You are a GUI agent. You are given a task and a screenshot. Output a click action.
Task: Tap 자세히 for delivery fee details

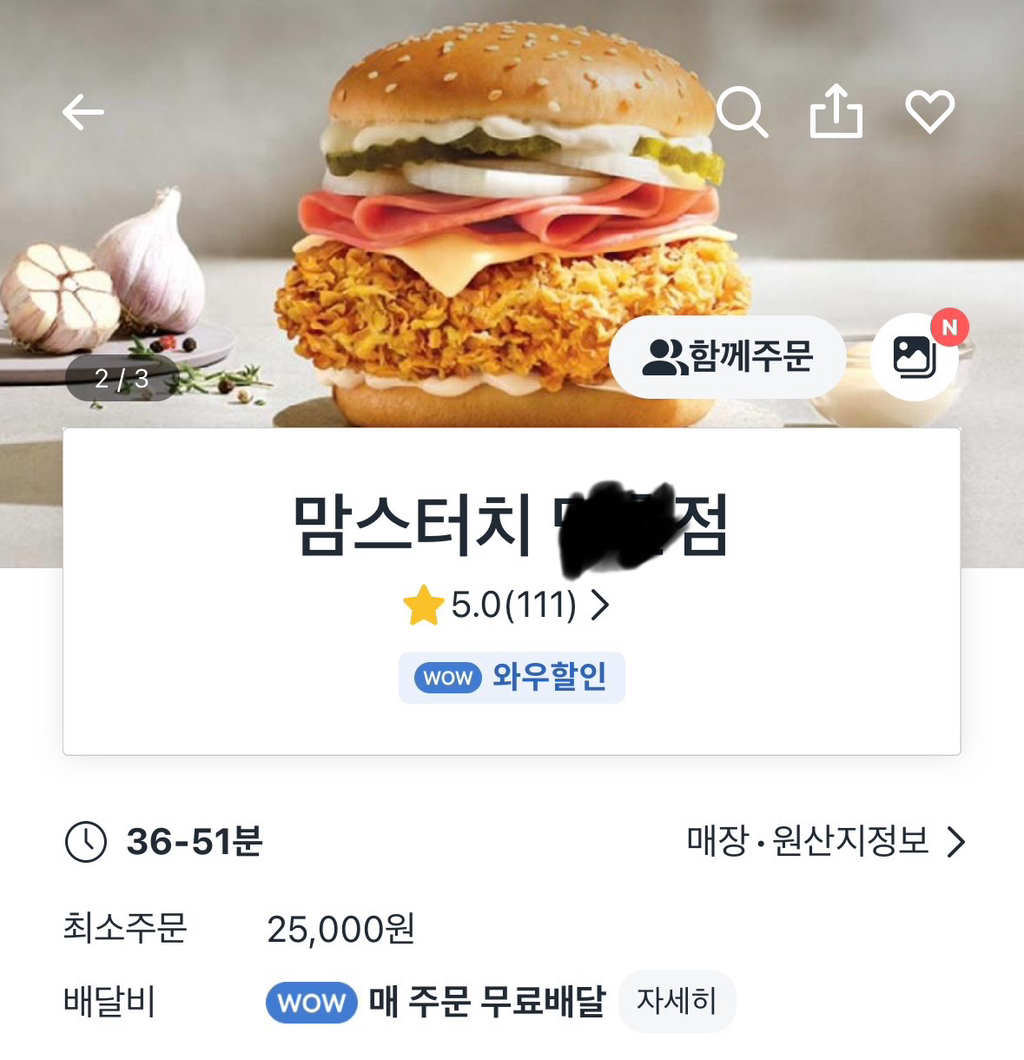pos(677,1001)
